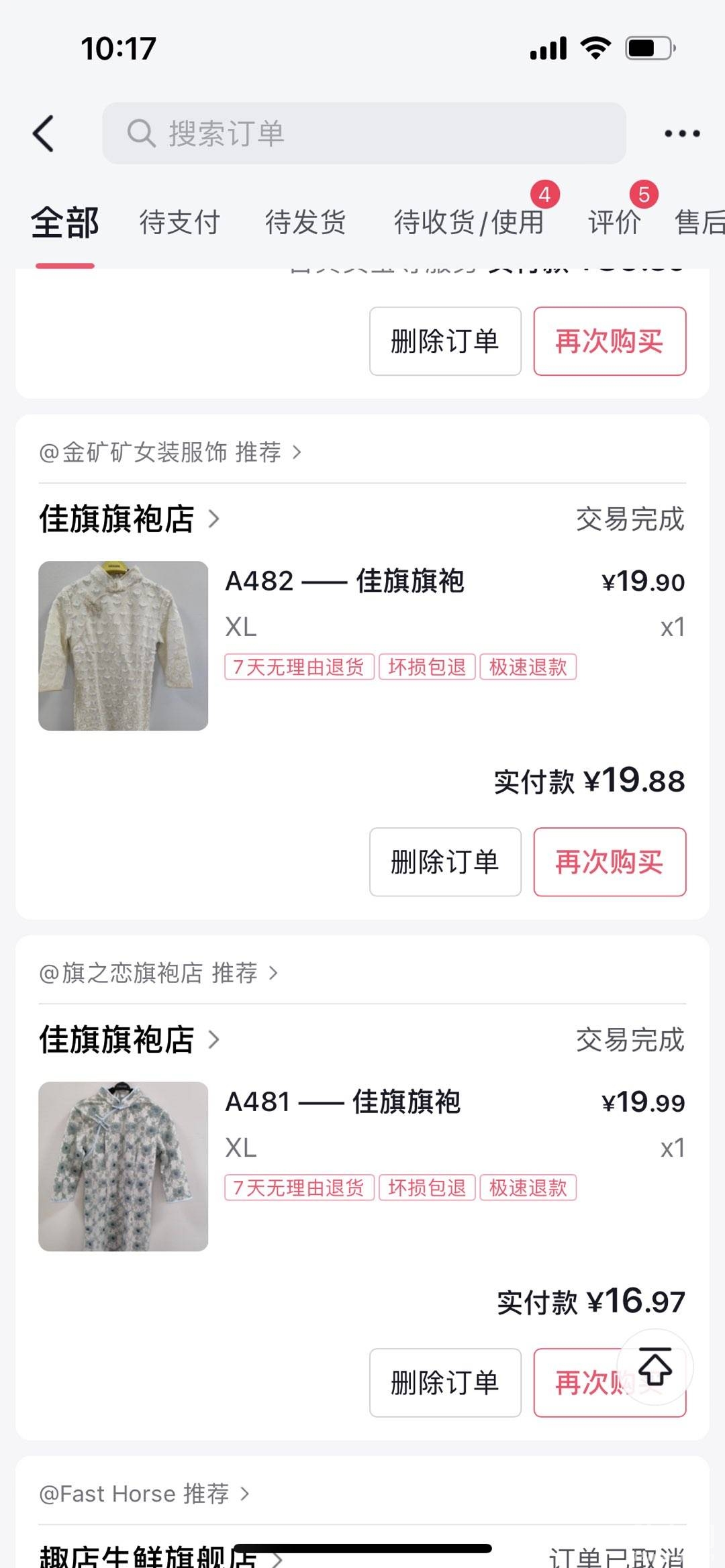Go back using the top-left arrow
Viewport: 725px width, 1568px height.
tap(44, 134)
